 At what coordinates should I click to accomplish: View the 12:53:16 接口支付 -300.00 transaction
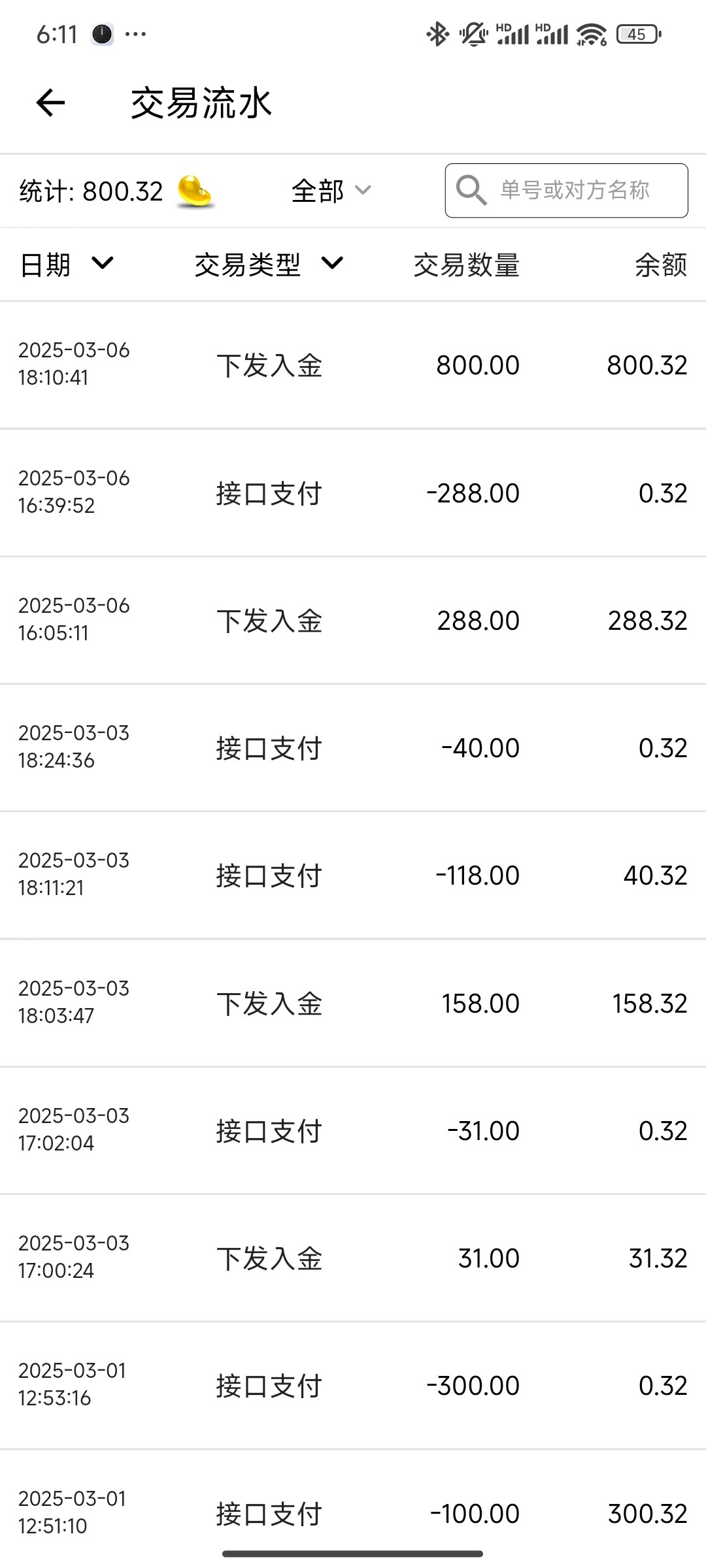point(353,1385)
